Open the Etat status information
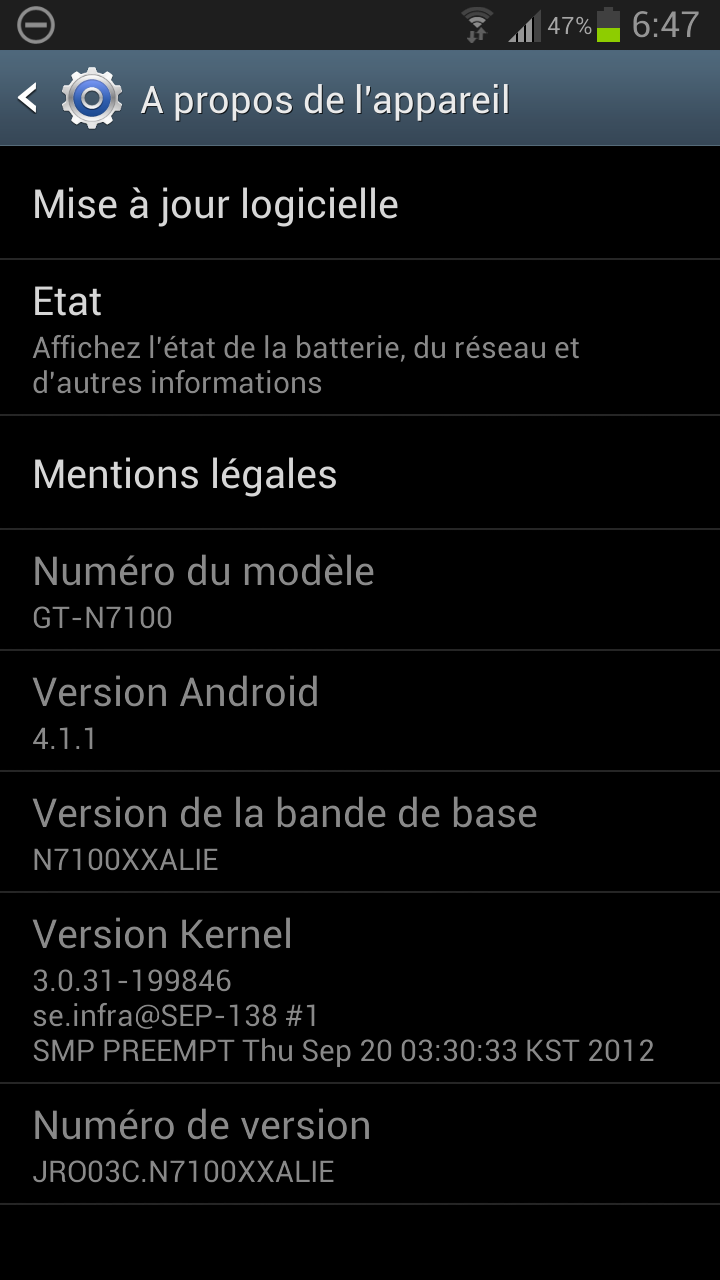Image resolution: width=720 pixels, height=1280 pixels. point(360,338)
